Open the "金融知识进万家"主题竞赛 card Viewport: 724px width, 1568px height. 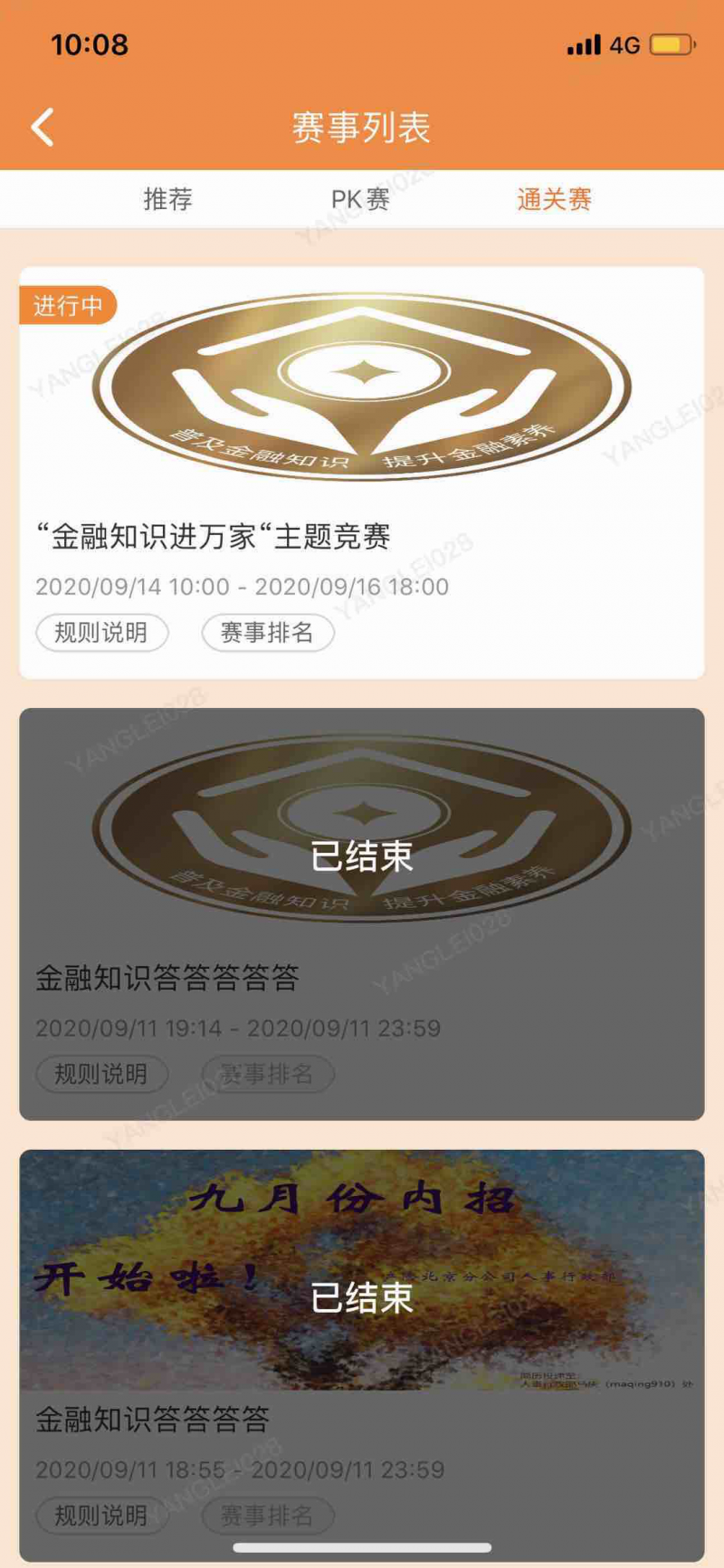pyautogui.click(x=362, y=473)
